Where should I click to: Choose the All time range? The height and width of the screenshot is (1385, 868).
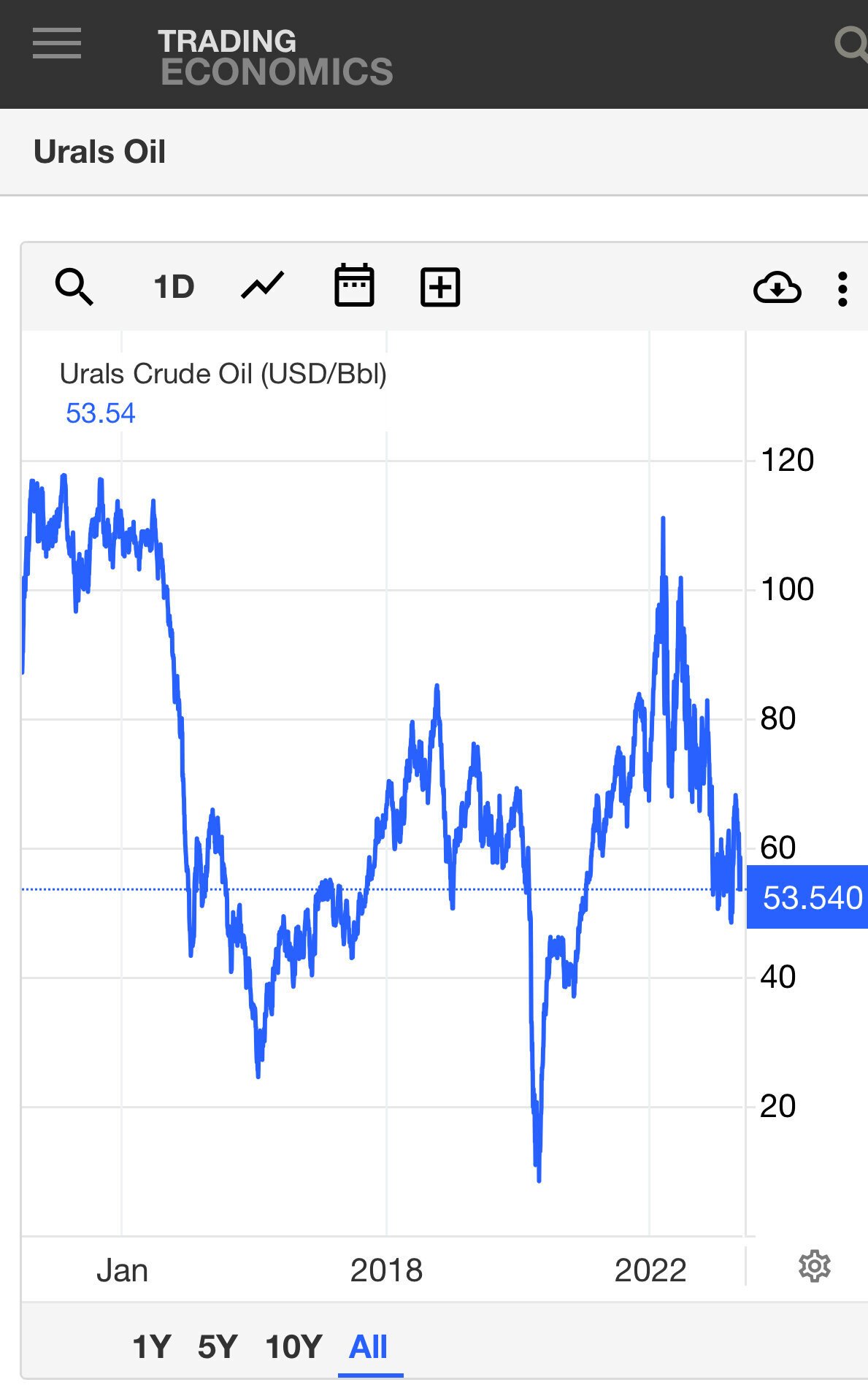click(369, 1346)
